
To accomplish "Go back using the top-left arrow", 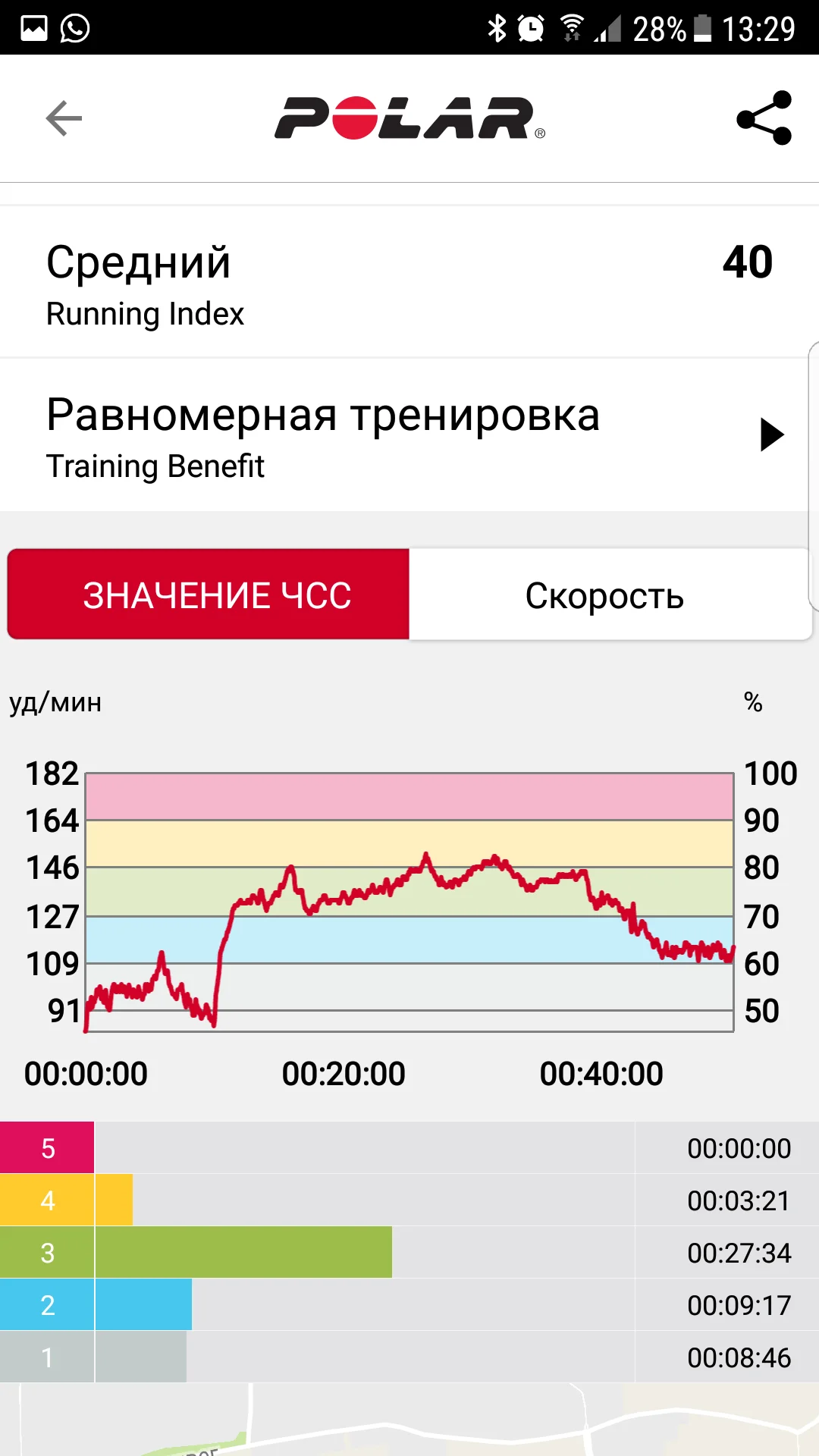I will [x=64, y=118].
